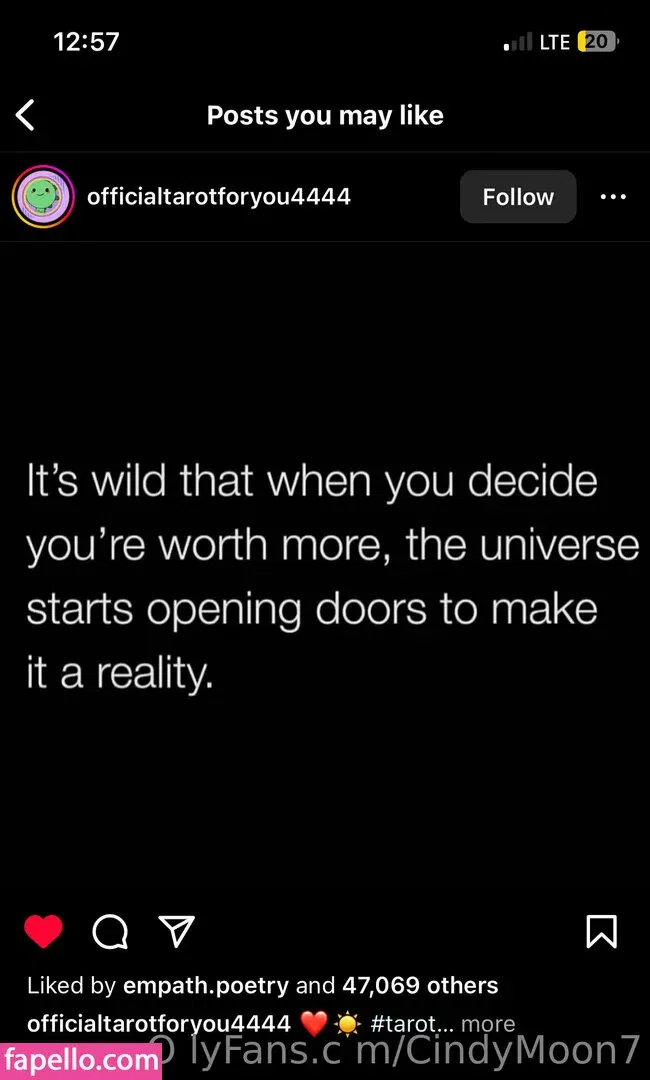Save this post with the bookmark icon
The width and height of the screenshot is (650, 1080).
601,932
